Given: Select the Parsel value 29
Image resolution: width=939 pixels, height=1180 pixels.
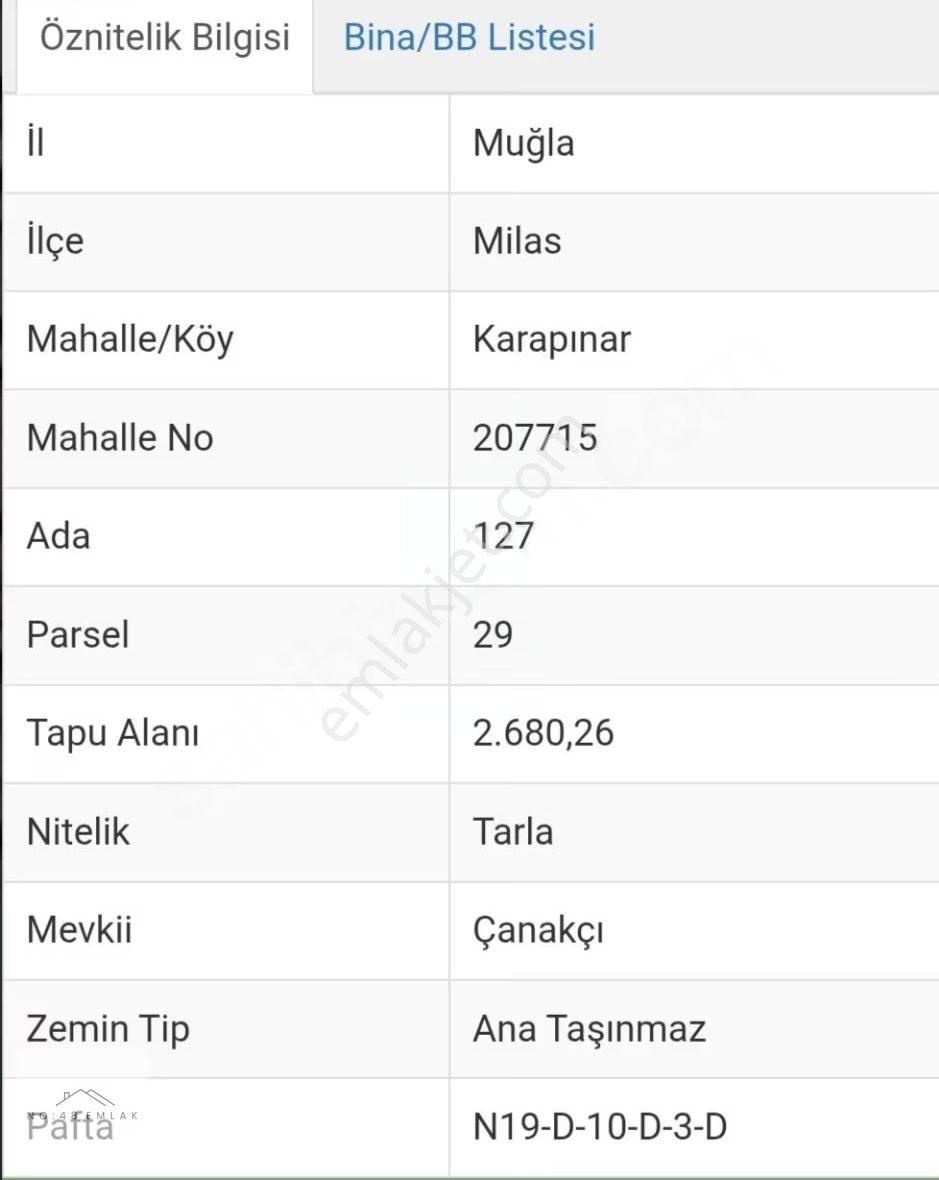Looking at the screenshot, I should tap(491, 634).
